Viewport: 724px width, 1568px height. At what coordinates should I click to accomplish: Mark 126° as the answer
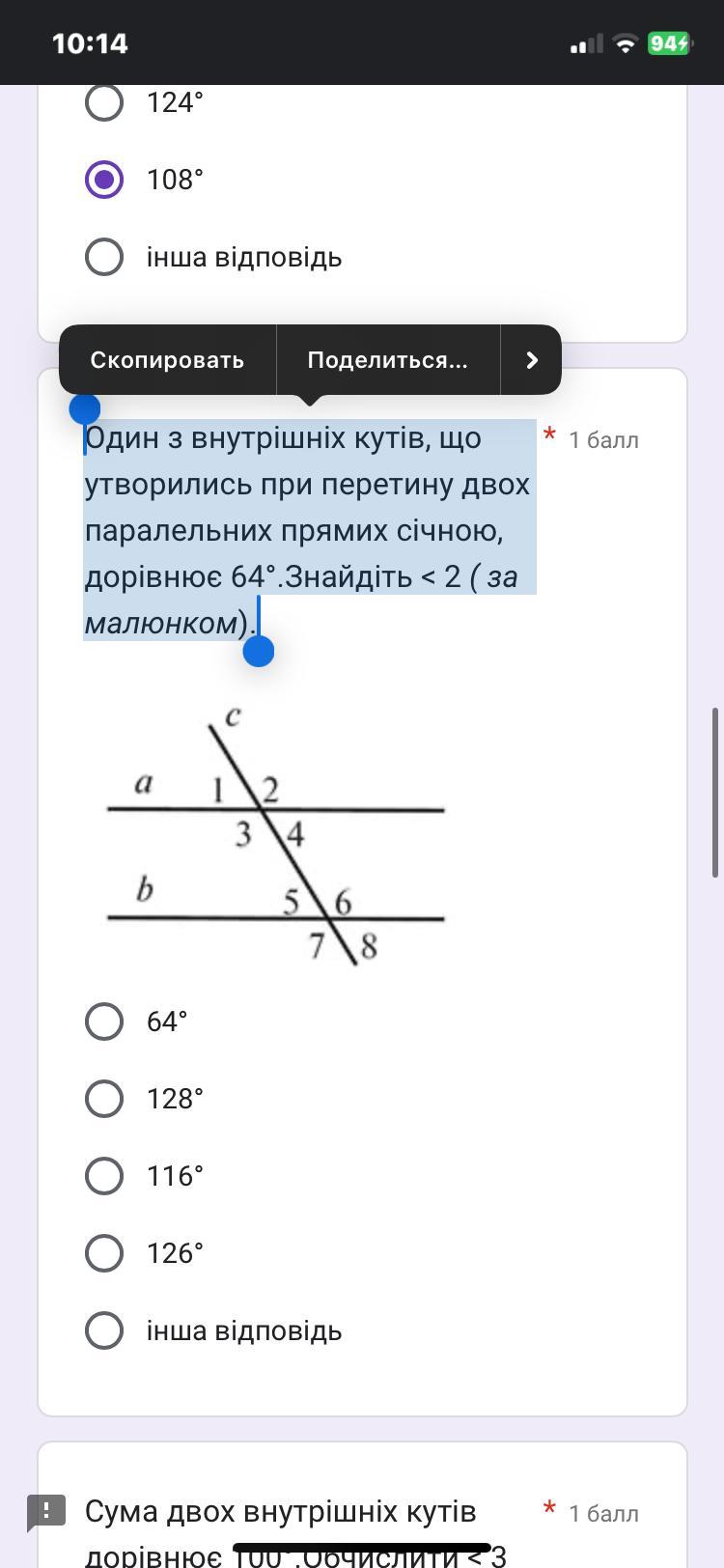tap(104, 1253)
